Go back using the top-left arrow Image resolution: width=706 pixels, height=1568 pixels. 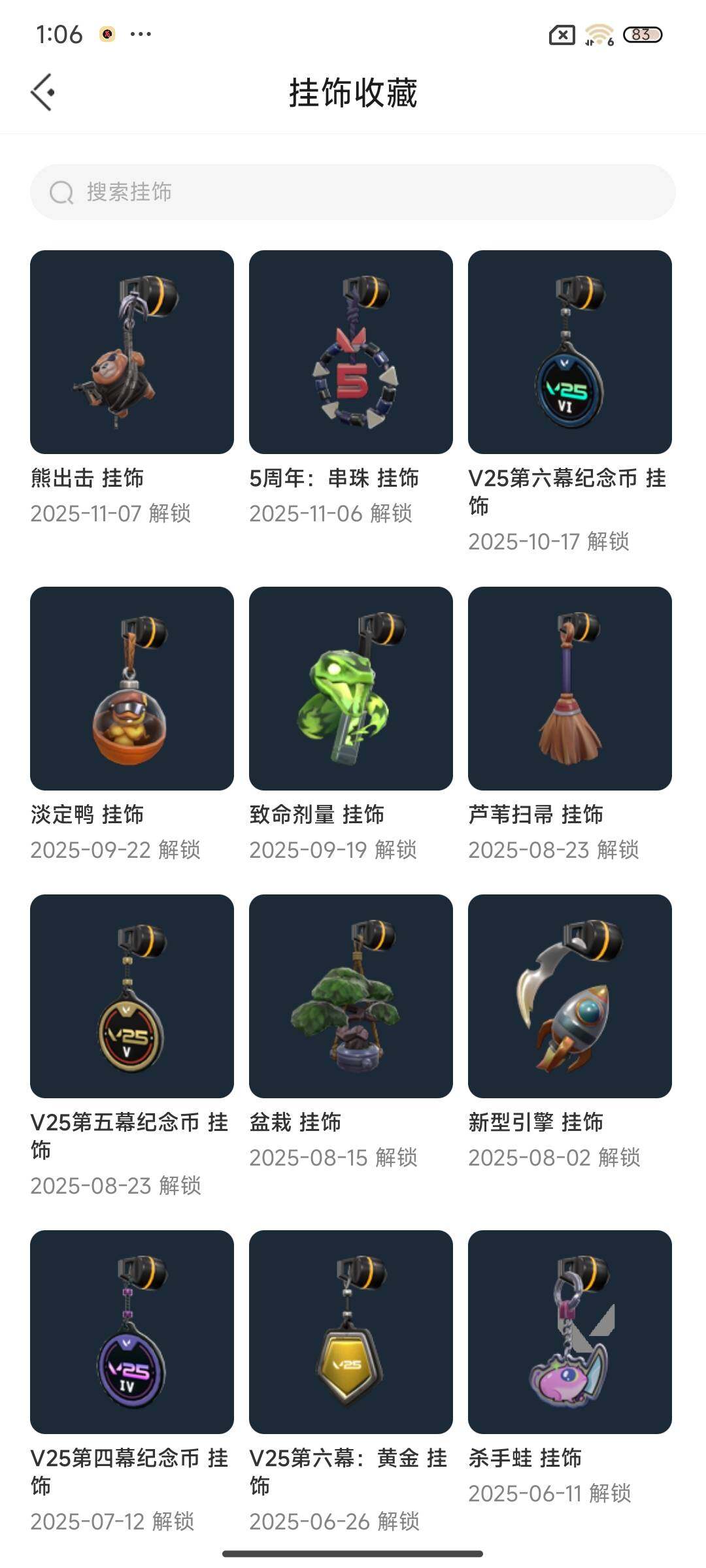[x=43, y=92]
